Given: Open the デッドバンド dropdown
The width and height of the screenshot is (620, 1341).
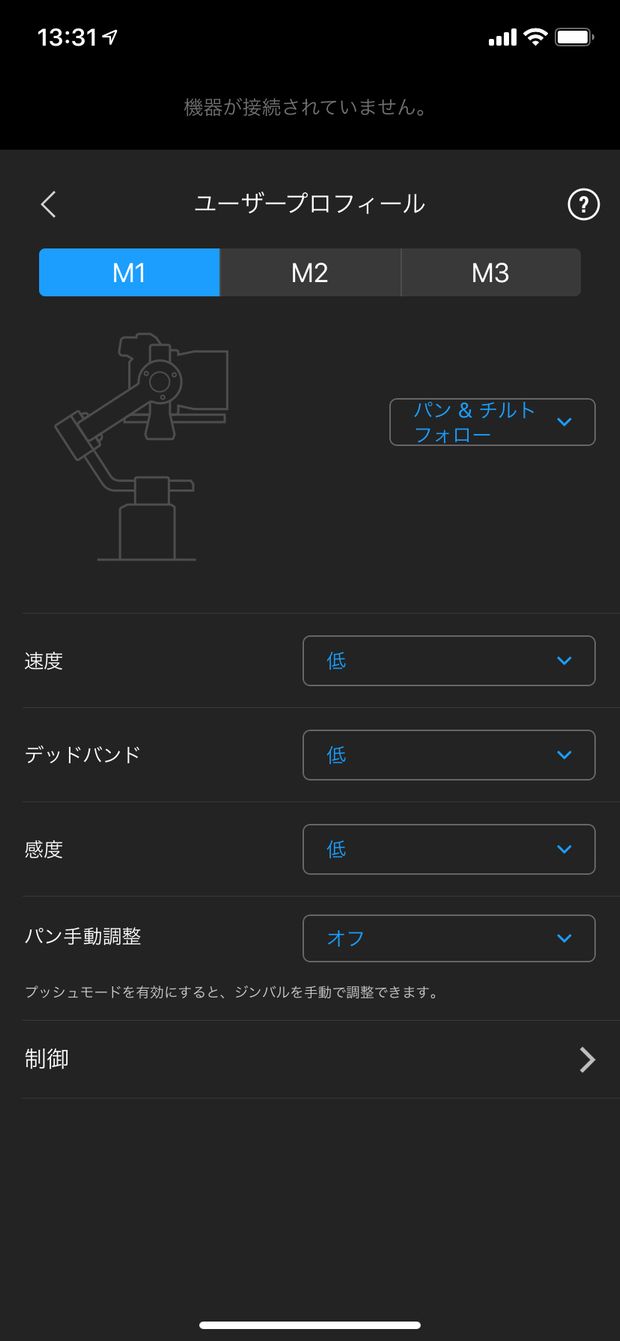Looking at the screenshot, I should click(449, 755).
